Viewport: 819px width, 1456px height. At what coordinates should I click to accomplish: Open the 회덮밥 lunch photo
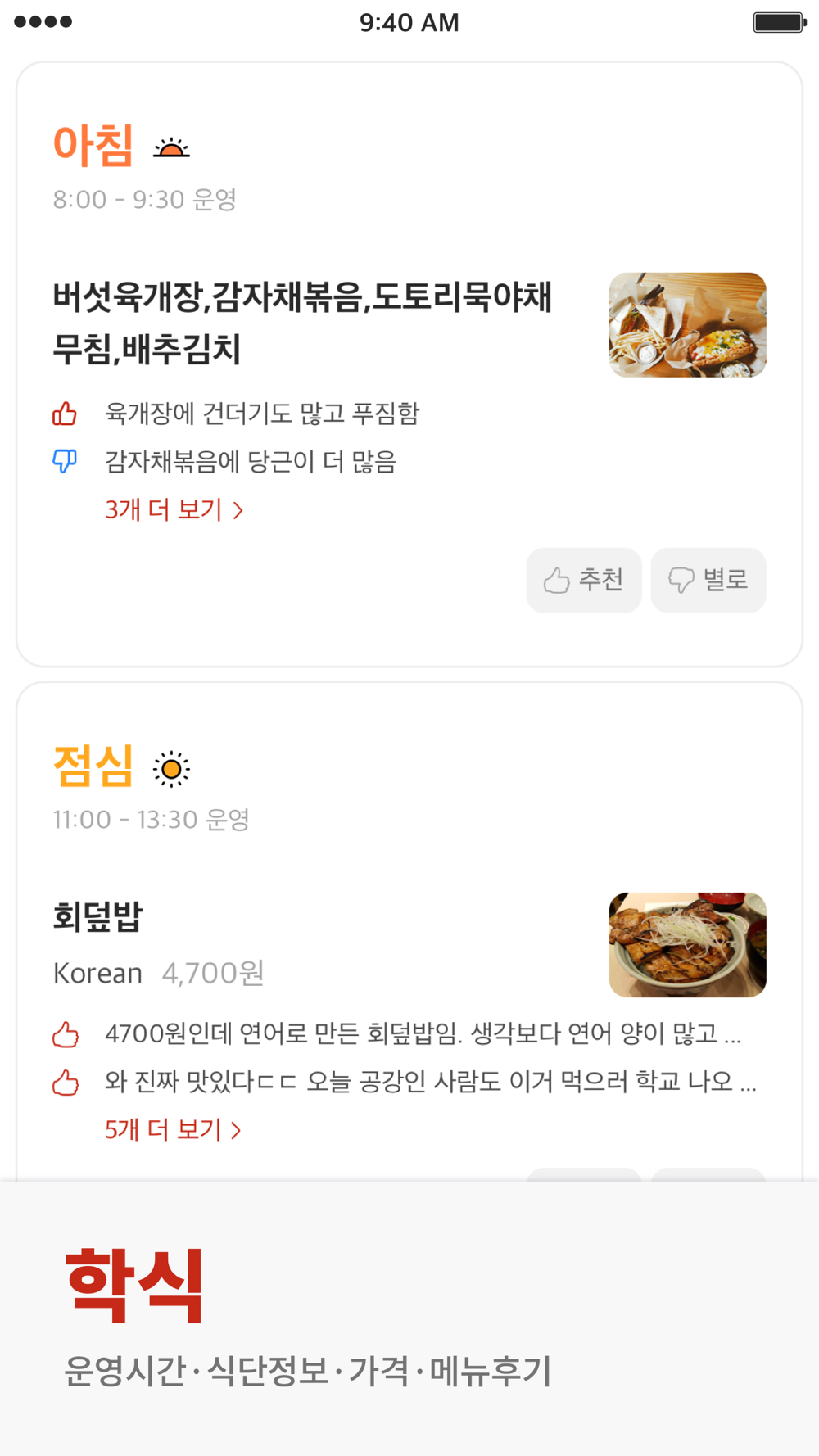(687, 945)
